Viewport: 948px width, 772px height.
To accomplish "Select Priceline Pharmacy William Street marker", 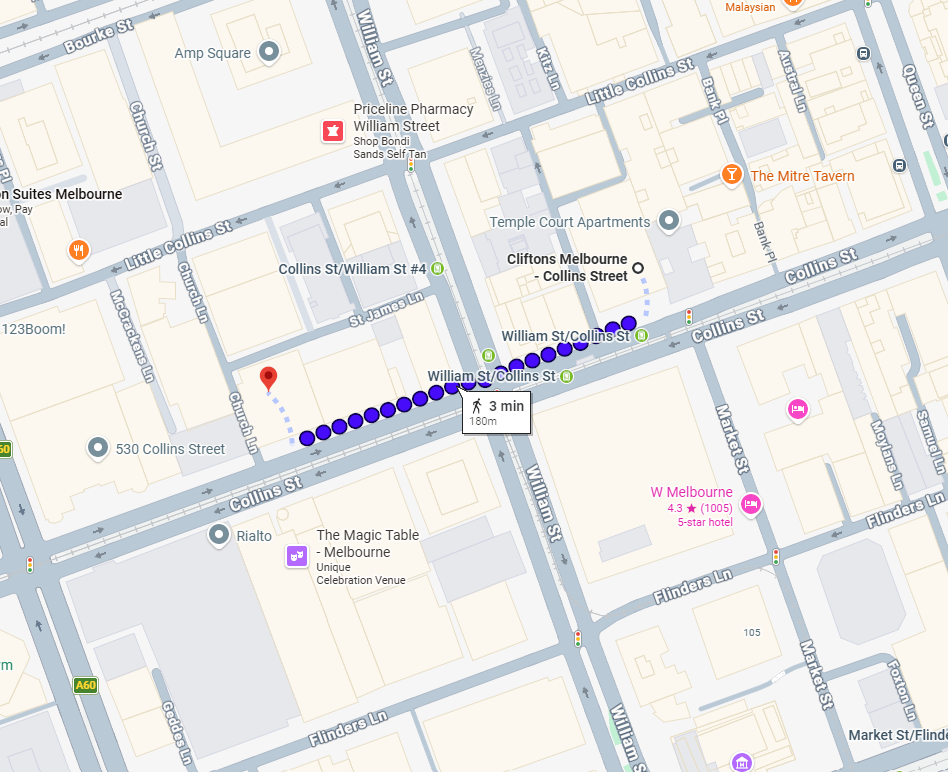I will [332, 131].
